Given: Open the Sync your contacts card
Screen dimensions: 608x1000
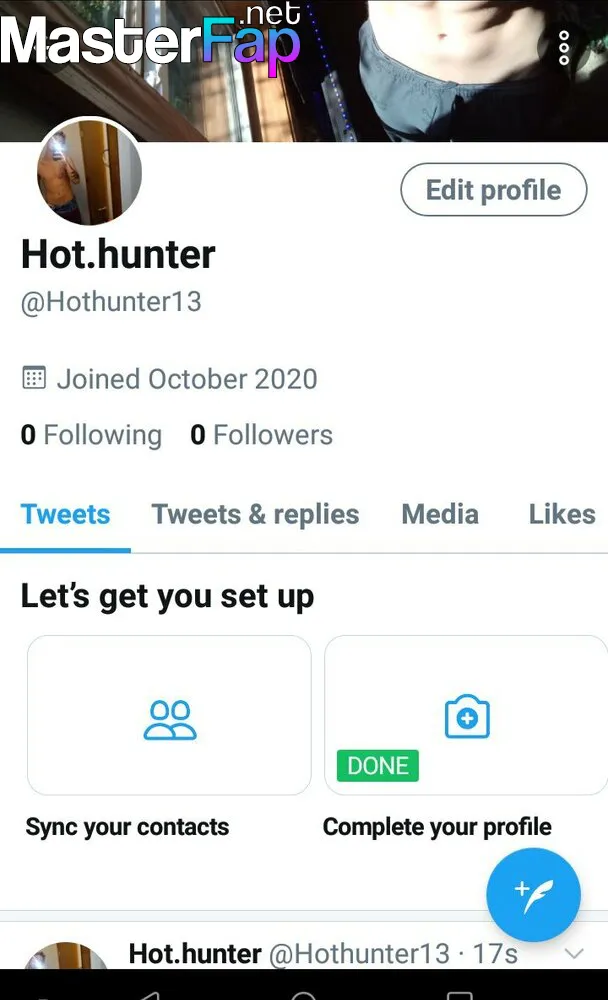Looking at the screenshot, I should point(169,715).
